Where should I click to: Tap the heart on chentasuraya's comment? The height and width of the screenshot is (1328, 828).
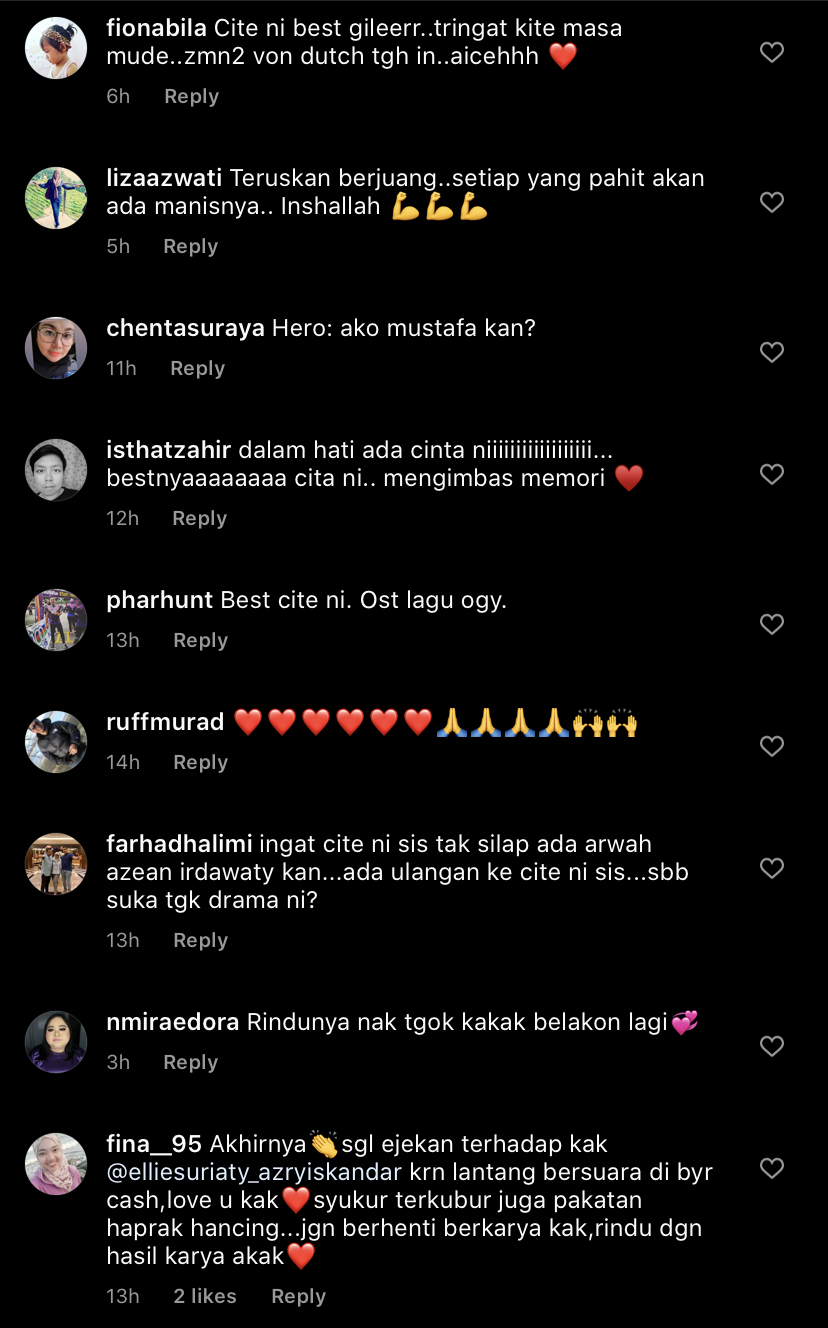772,352
